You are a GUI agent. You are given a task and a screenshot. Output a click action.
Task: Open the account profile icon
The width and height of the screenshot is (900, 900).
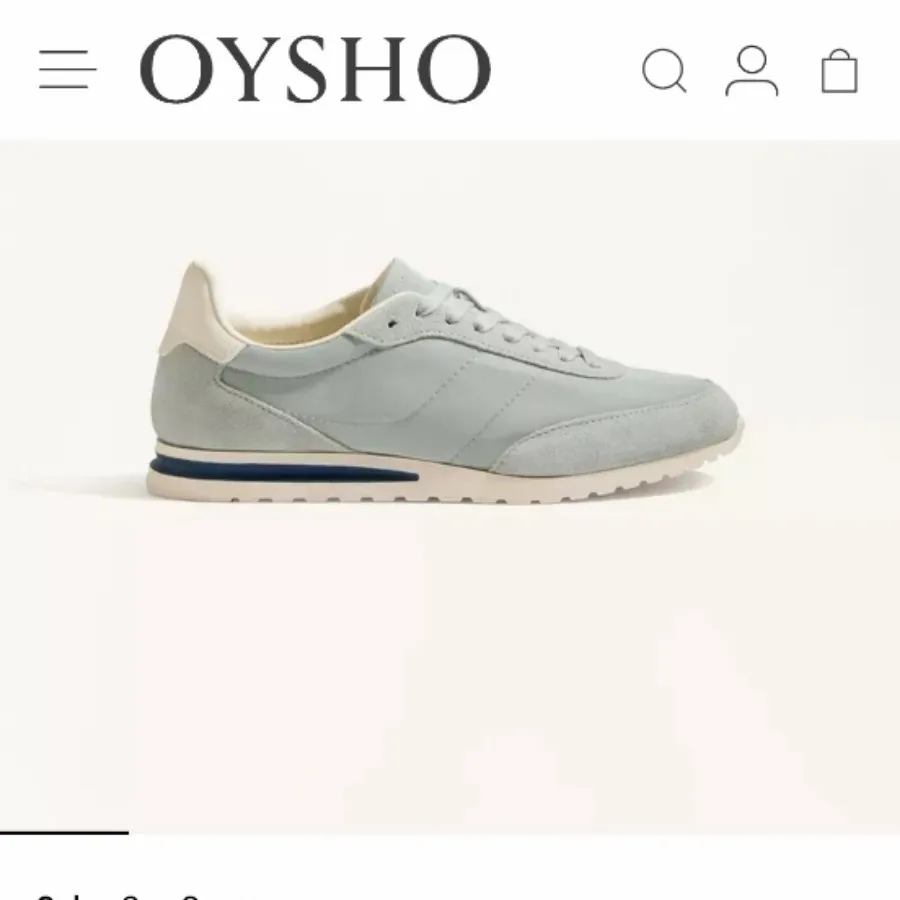click(752, 71)
